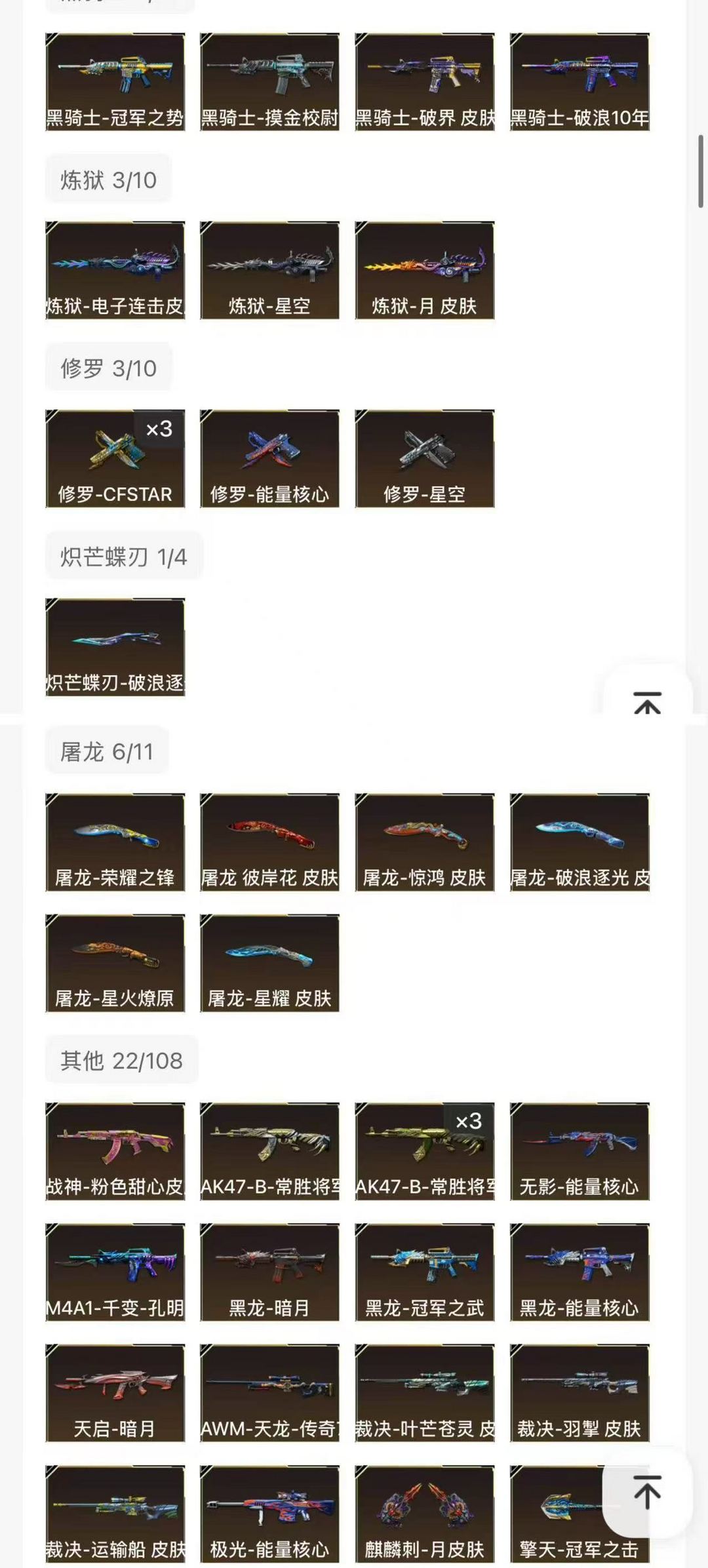Select the 屠龙-荣耀之锋 knife

pos(115,842)
